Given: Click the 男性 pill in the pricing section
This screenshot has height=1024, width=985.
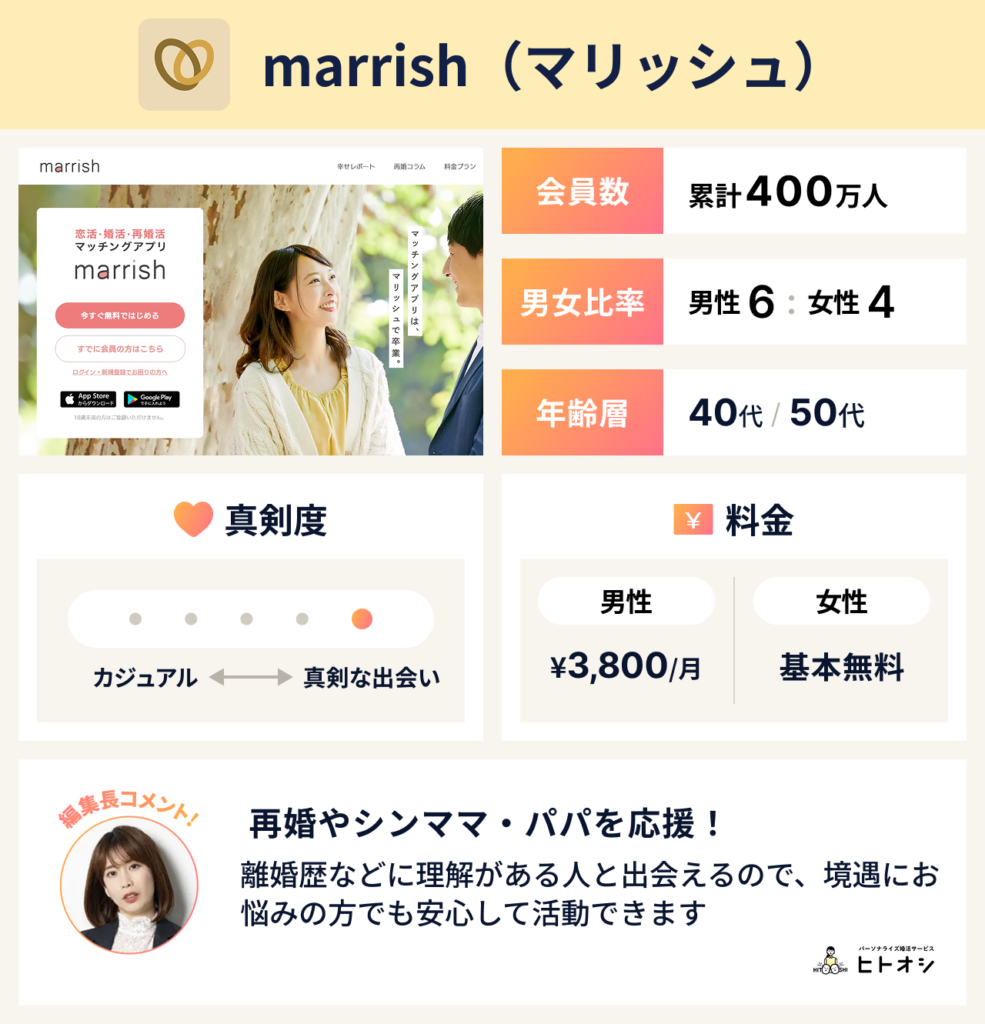Looking at the screenshot, I should (627, 601).
